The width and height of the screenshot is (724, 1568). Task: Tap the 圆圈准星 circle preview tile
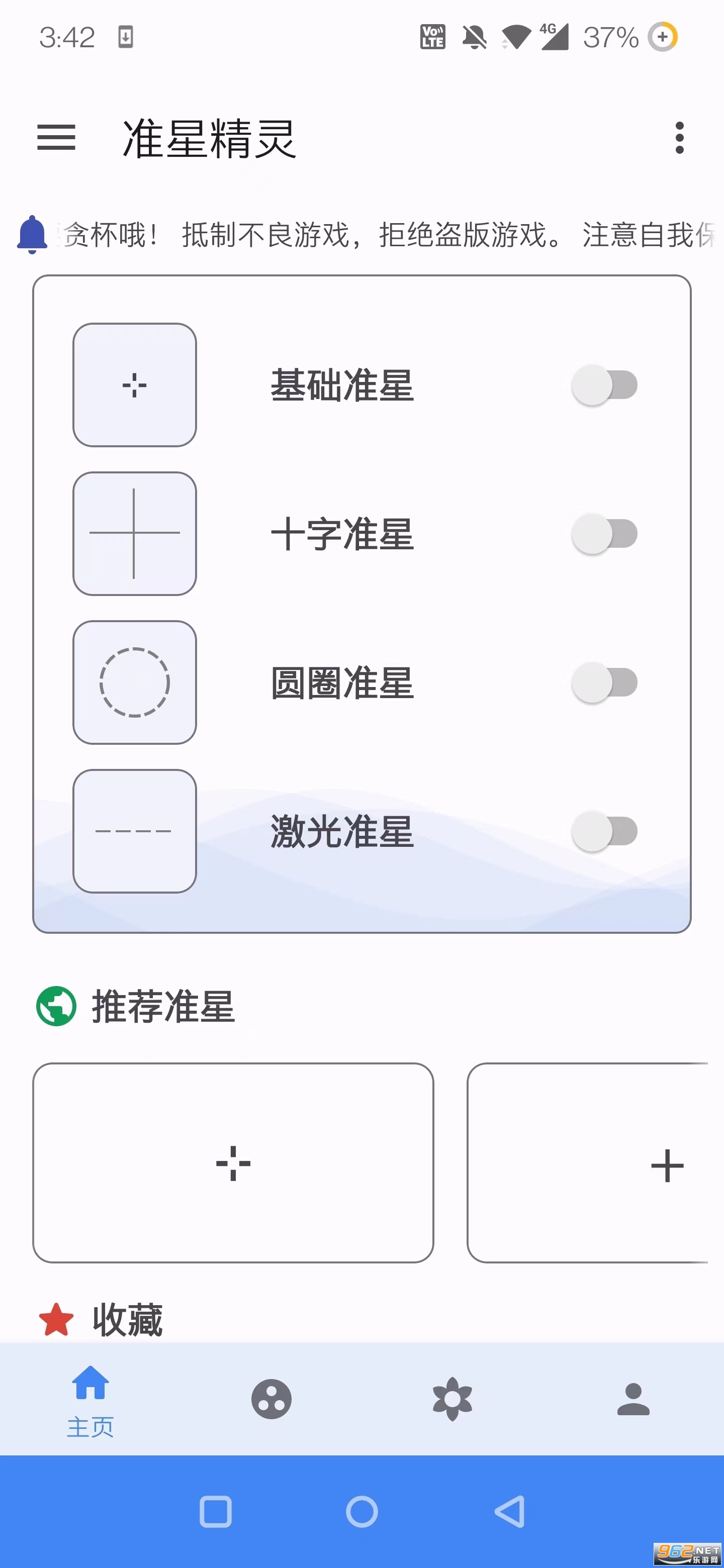pyautogui.click(x=135, y=682)
